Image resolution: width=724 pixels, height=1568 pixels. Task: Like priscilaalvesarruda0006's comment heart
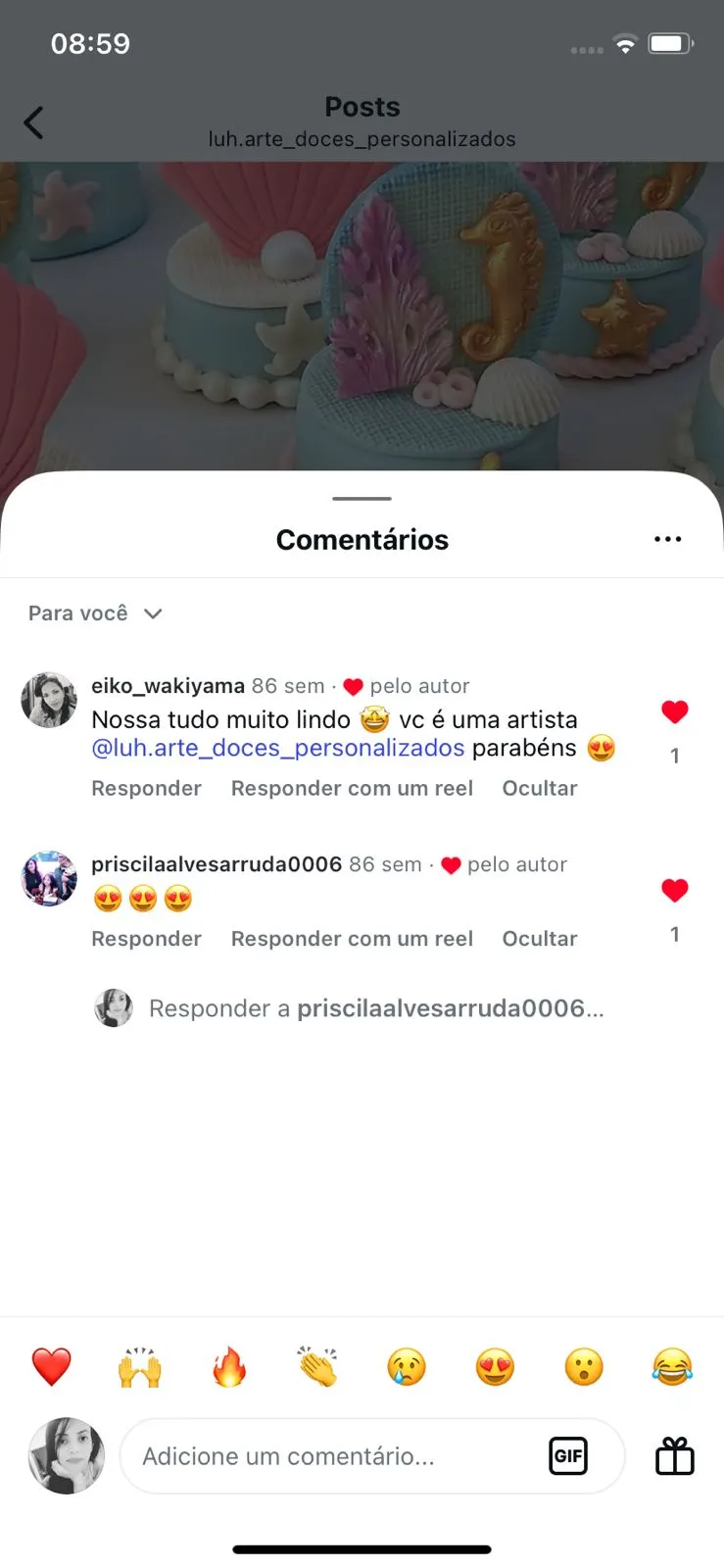tap(674, 891)
